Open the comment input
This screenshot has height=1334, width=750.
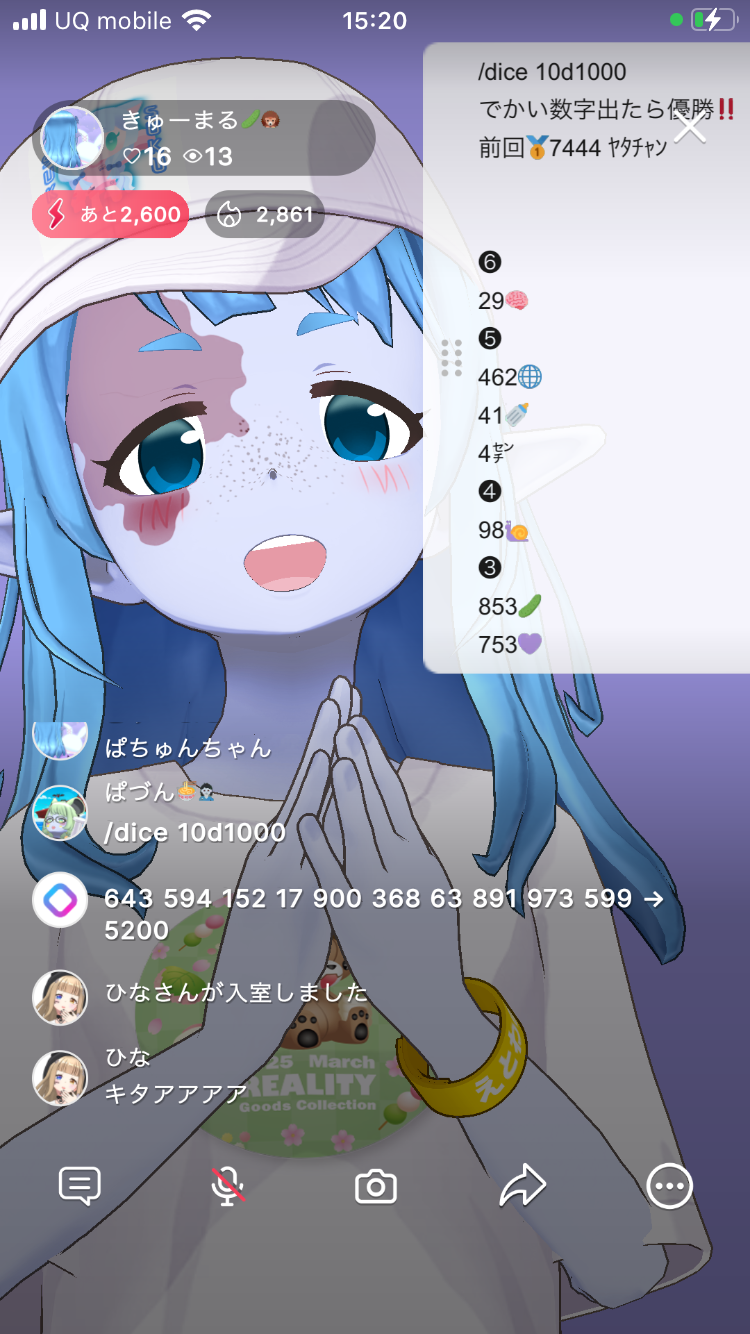(80, 1186)
